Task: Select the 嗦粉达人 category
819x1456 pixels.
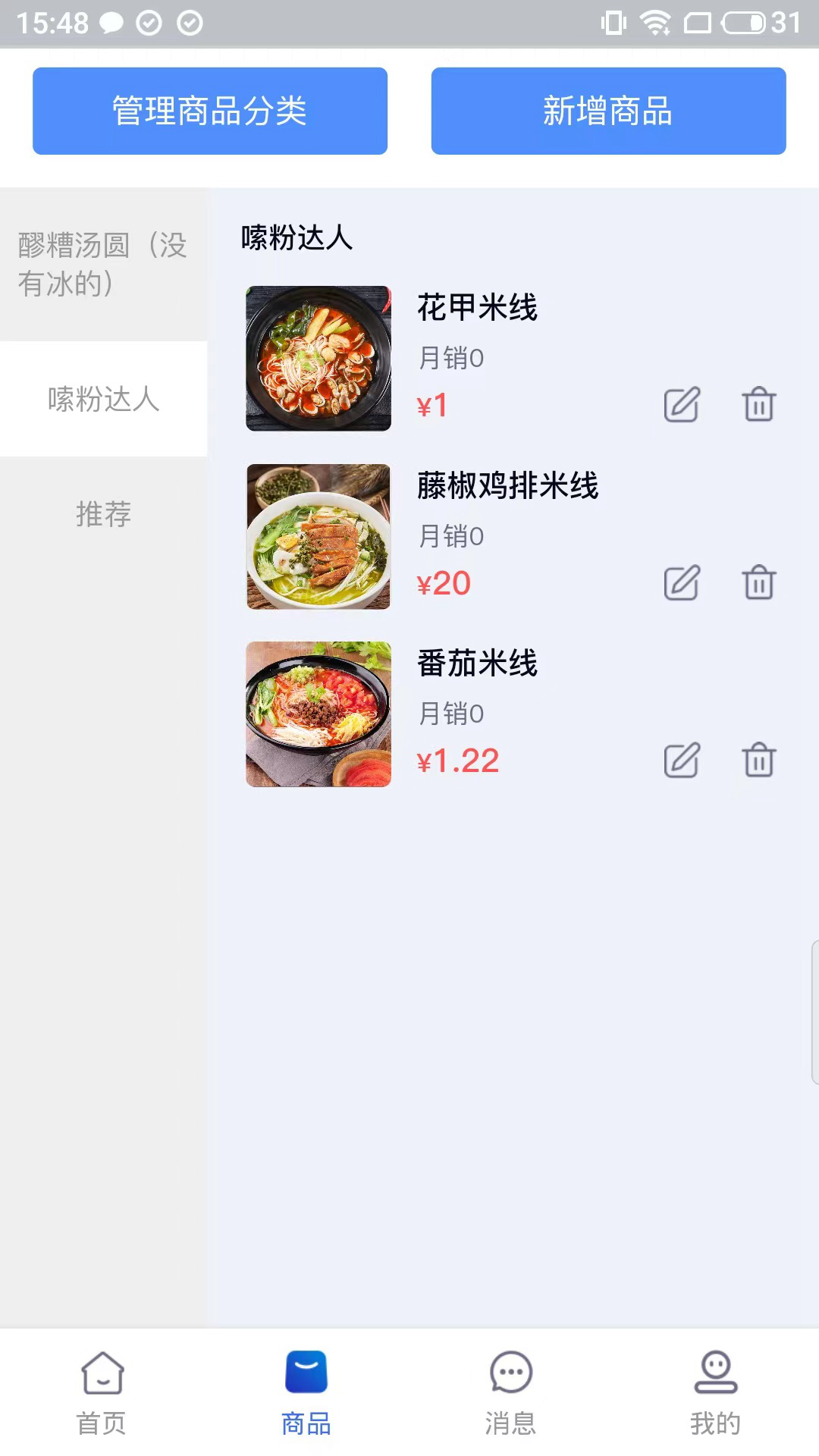Action: tap(105, 398)
